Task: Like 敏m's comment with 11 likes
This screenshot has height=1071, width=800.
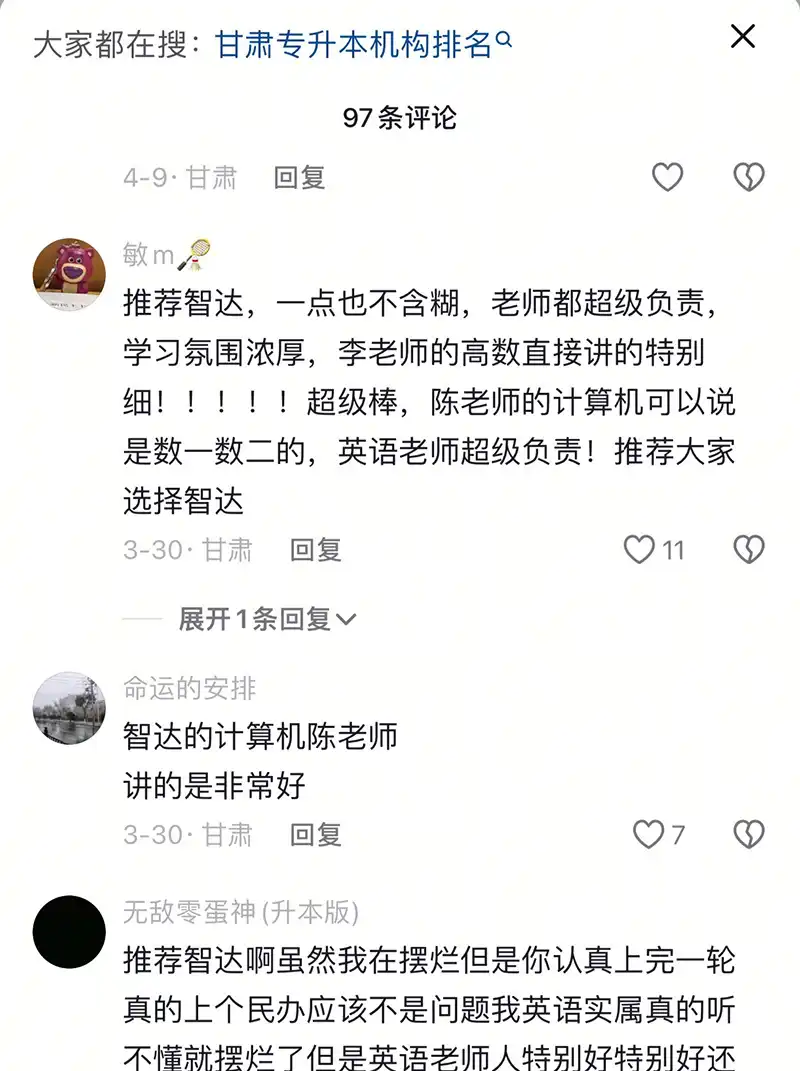Action: (640, 550)
